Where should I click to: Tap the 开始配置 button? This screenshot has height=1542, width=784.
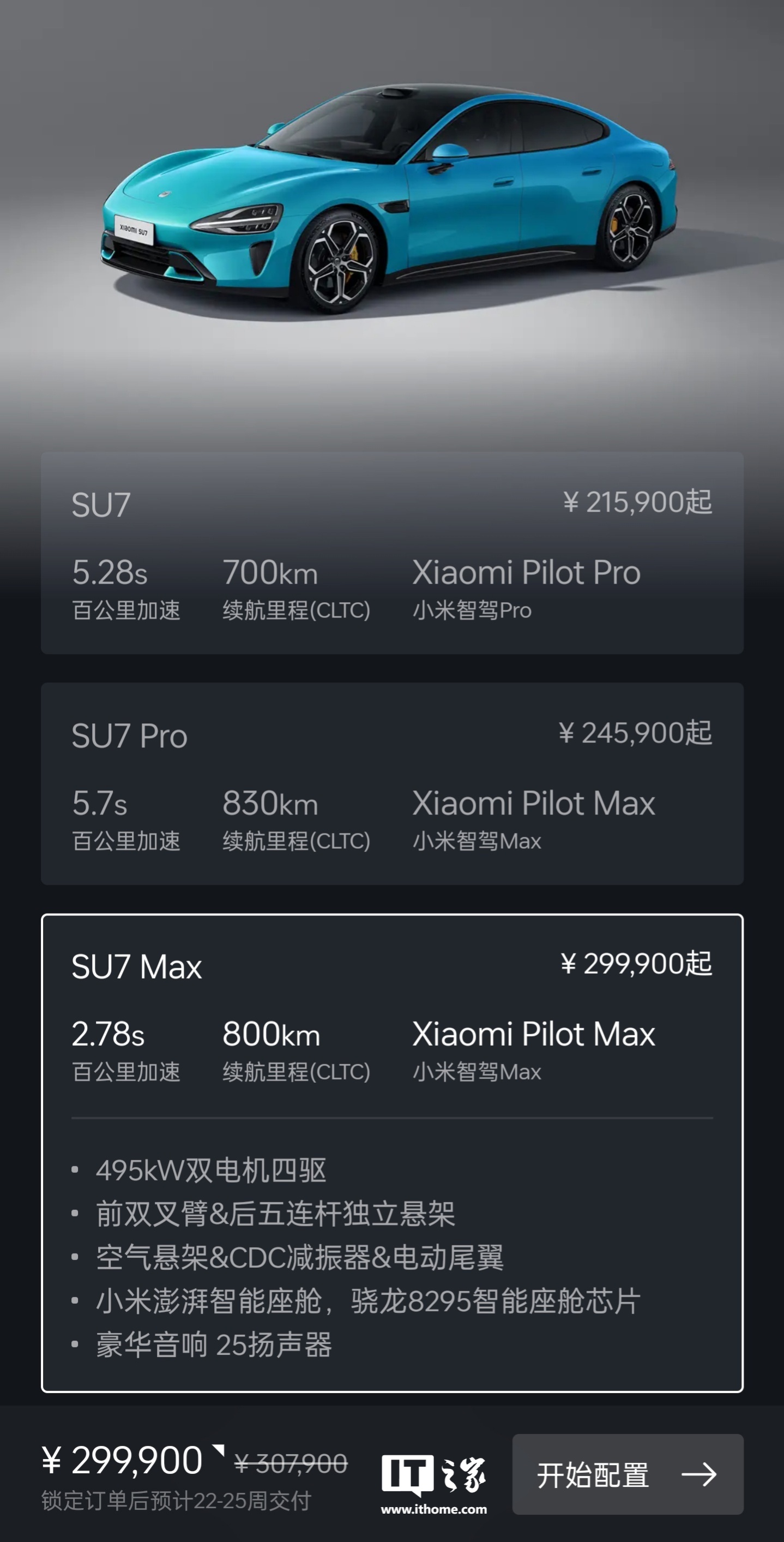click(x=627, y=1474)
